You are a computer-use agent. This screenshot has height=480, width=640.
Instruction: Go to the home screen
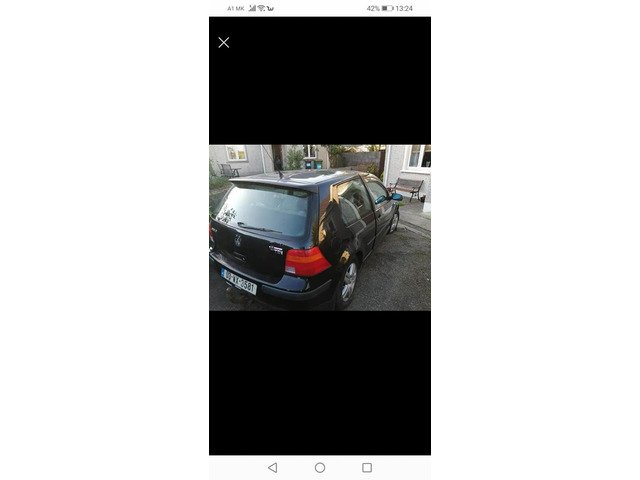tap(320, 467)
